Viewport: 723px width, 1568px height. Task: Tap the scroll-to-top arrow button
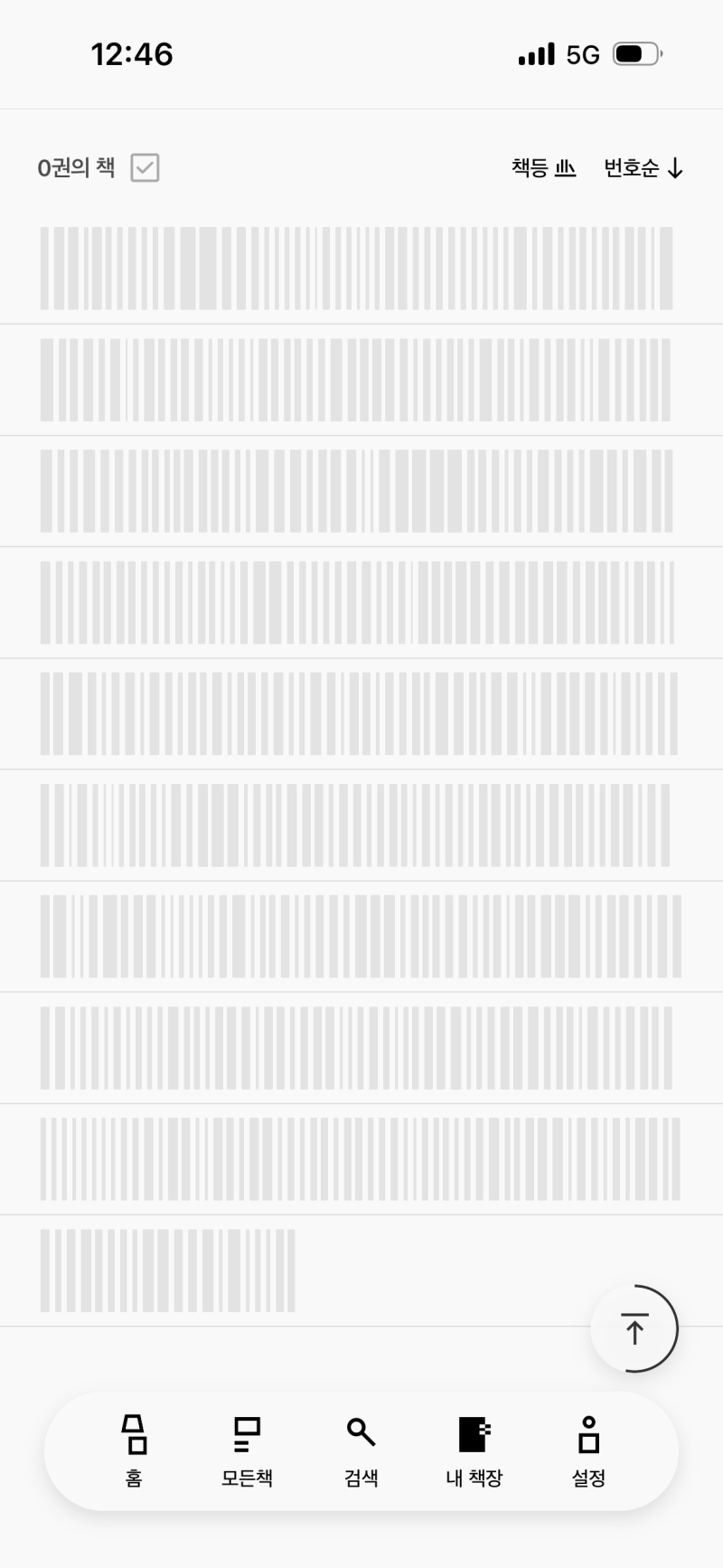[x=634, y=1328]
